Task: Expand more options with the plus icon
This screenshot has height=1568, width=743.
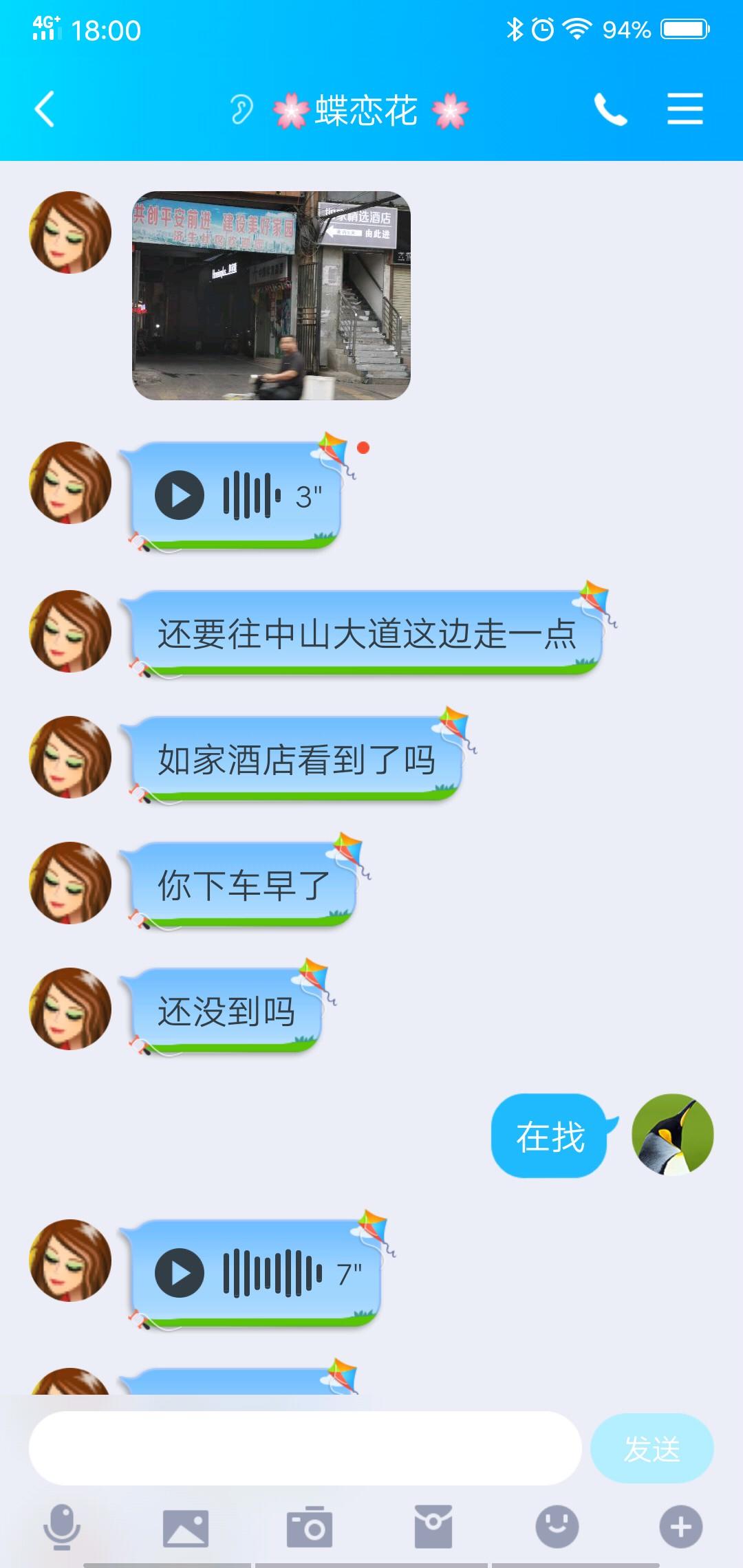Action: [681, 1527]
